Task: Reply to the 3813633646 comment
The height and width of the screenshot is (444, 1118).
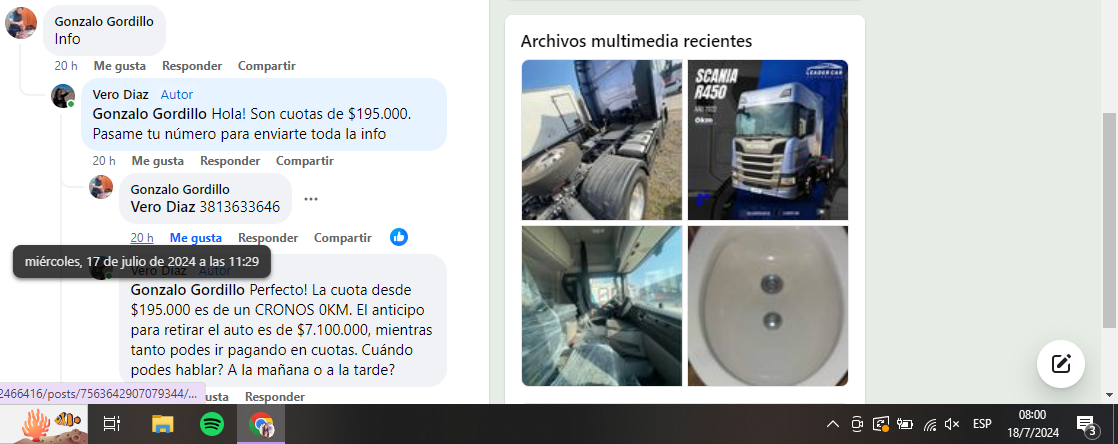Action: click(267, 238)
